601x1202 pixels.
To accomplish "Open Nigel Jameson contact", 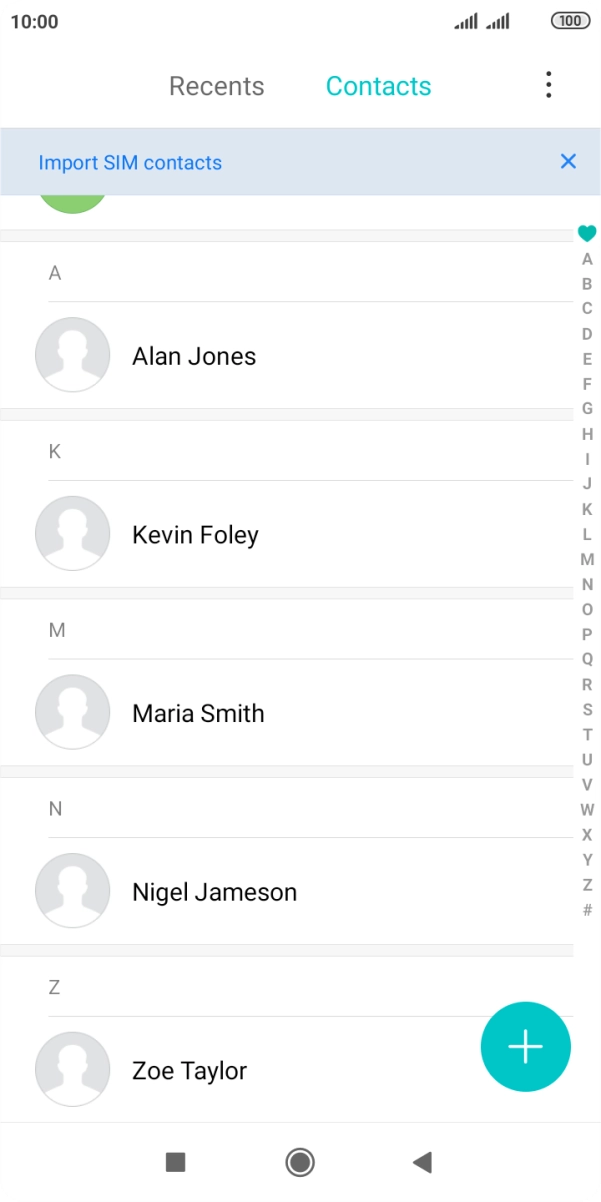I will click(x=214, y=892).
